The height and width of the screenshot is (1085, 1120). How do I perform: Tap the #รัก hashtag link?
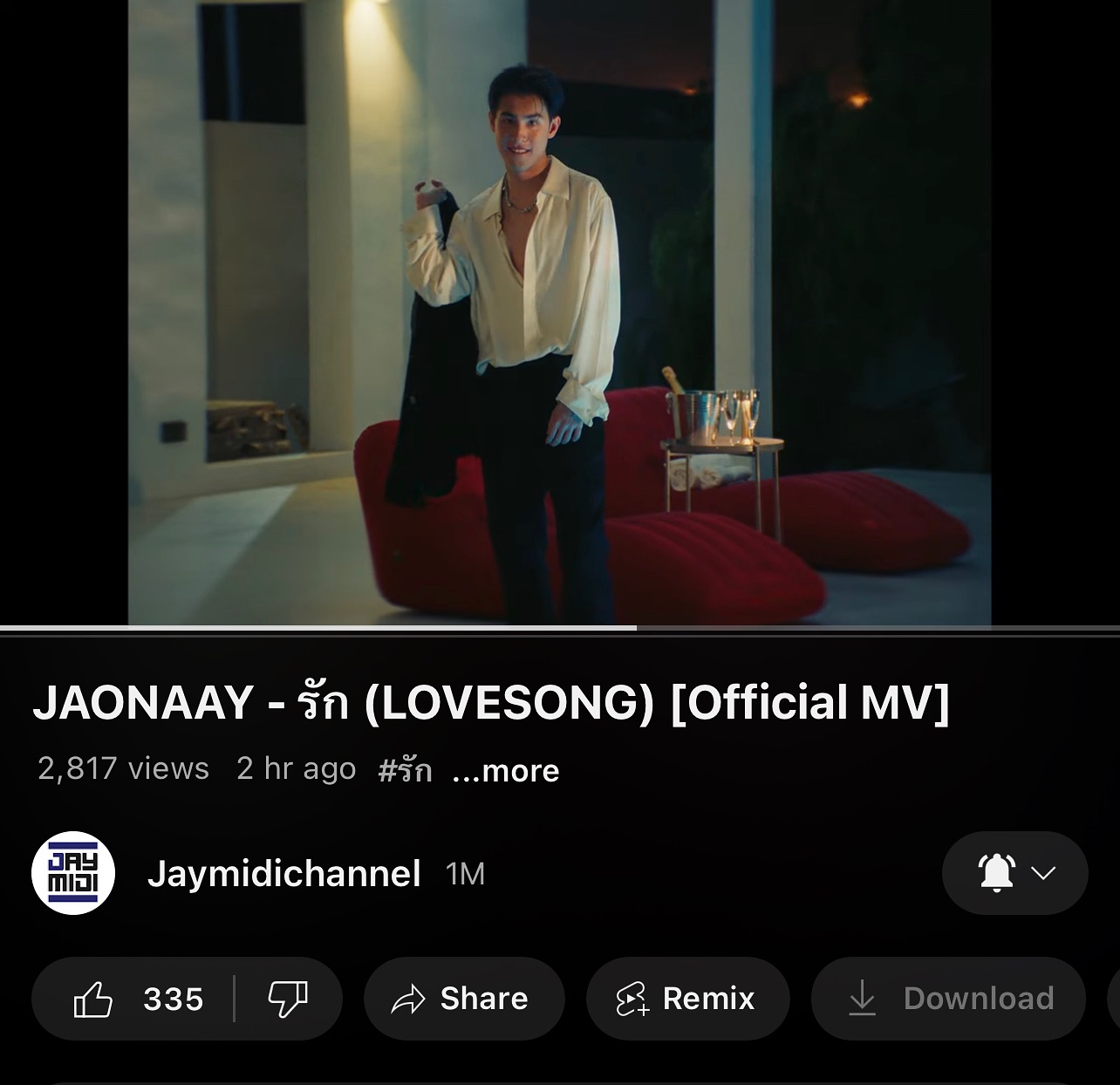405,769
